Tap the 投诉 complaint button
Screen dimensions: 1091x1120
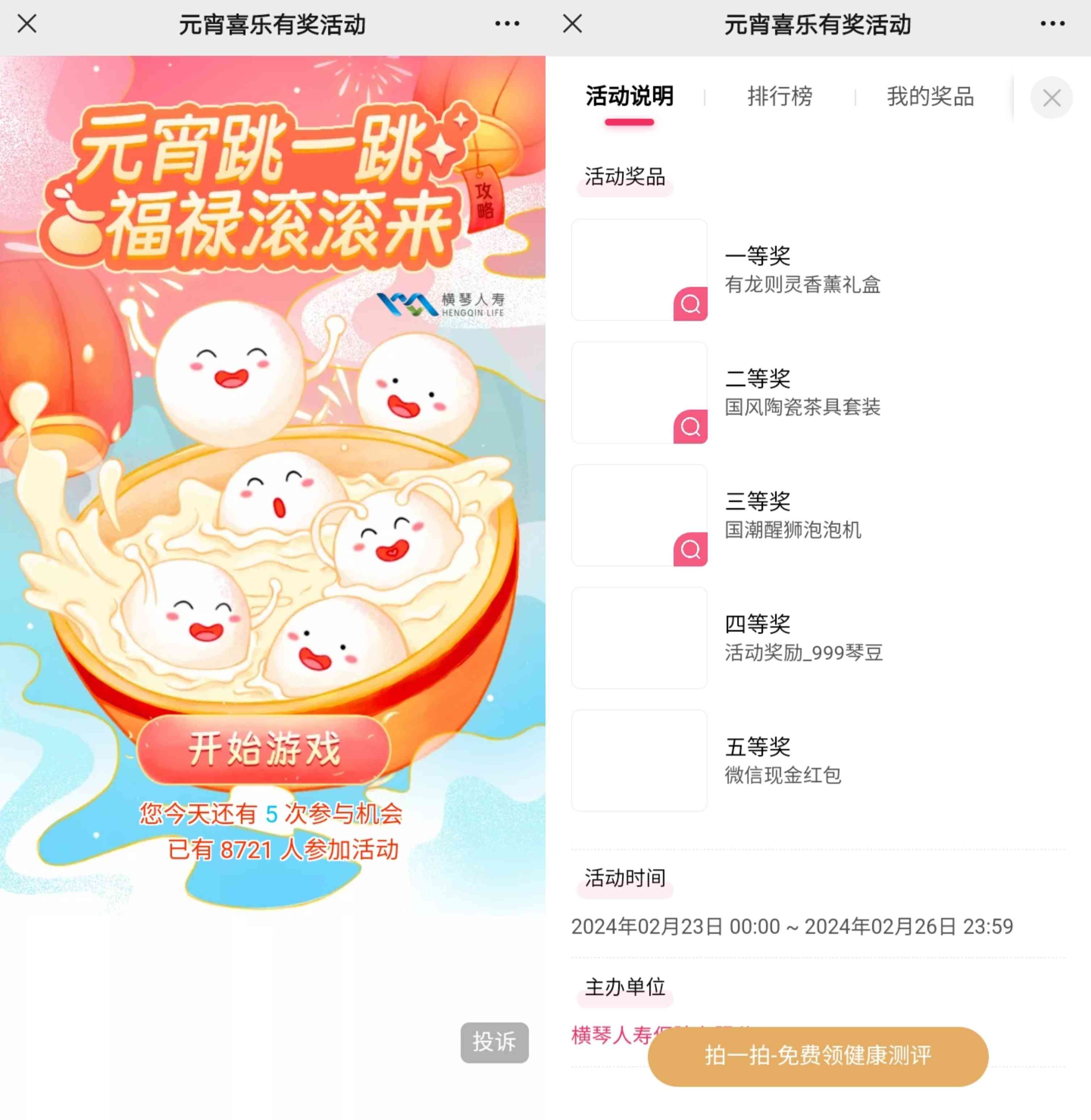tap(494, 1042)
